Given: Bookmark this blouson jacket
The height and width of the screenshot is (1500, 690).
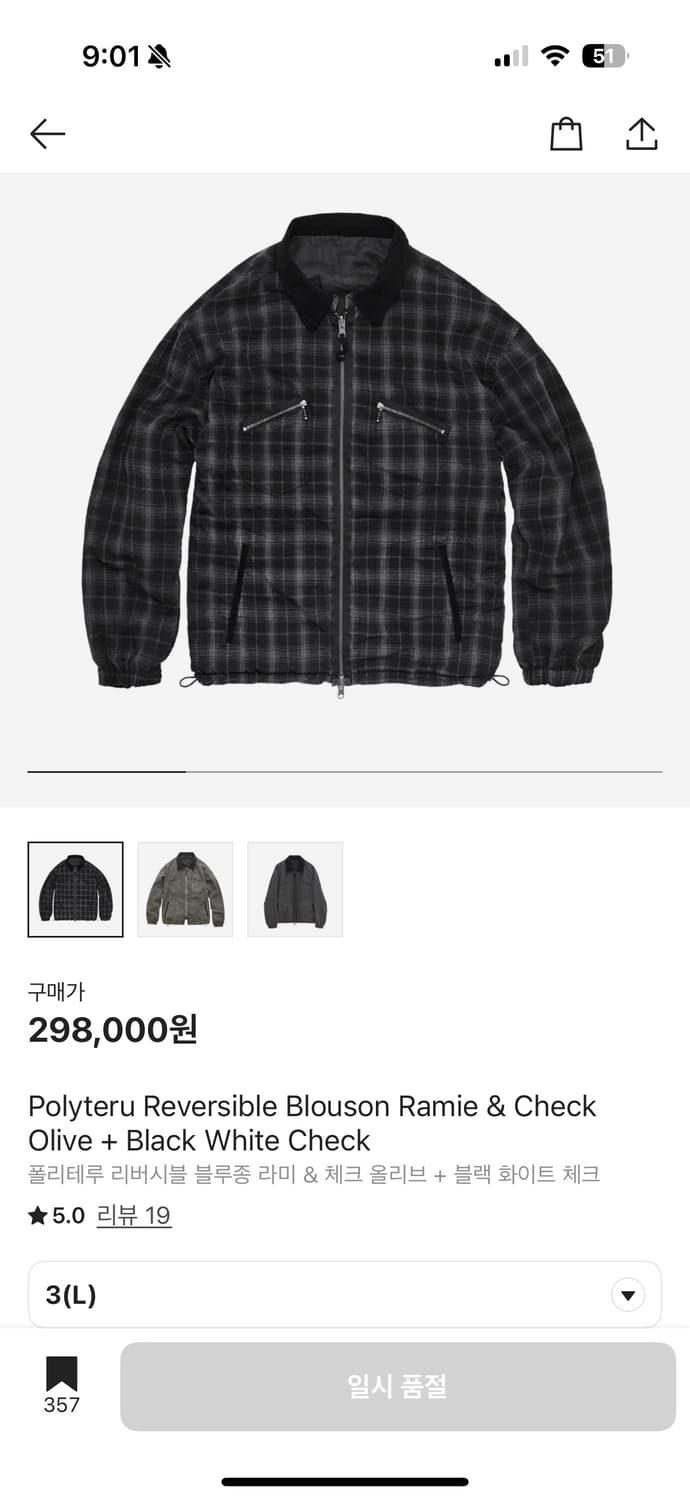Looking at the screenshot, I should pos(61,1385).
